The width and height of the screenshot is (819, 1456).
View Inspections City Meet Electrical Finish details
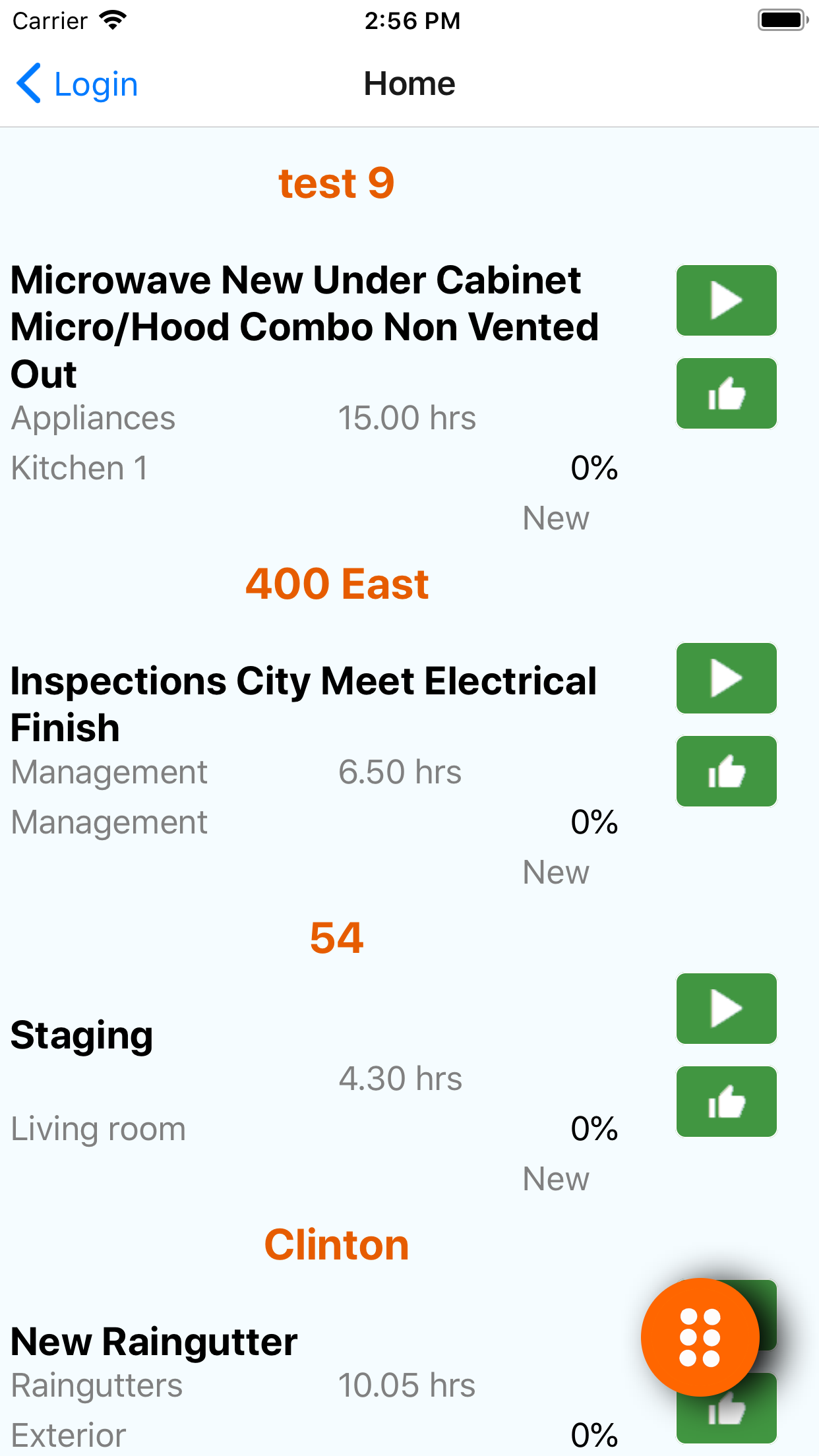303,704
